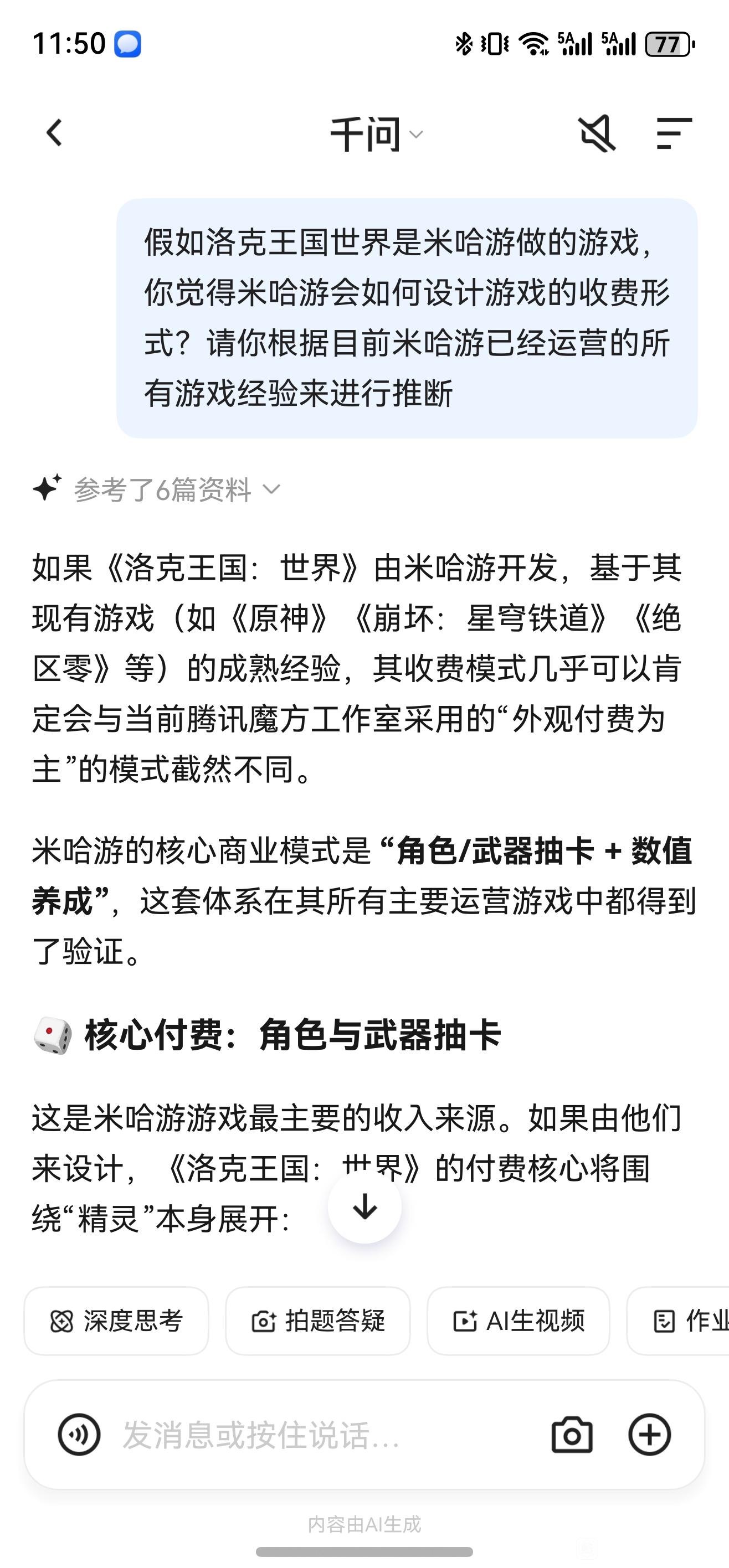Image resolution: width=729 pixels, height=1568 pixels.
Task: Toggle the muted speaker icon
Action: (597, 133)
